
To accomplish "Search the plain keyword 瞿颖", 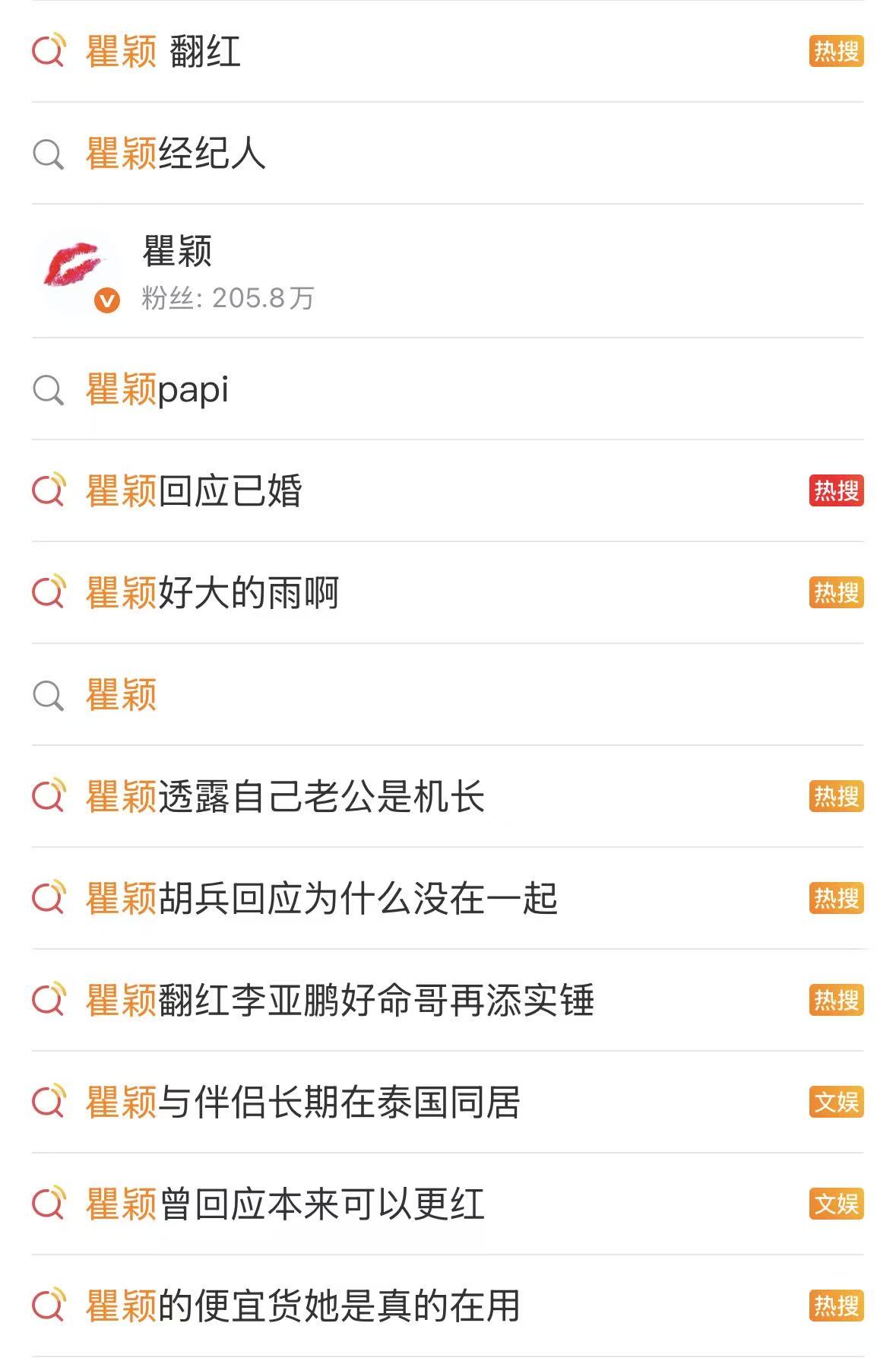I will point(122,695).
